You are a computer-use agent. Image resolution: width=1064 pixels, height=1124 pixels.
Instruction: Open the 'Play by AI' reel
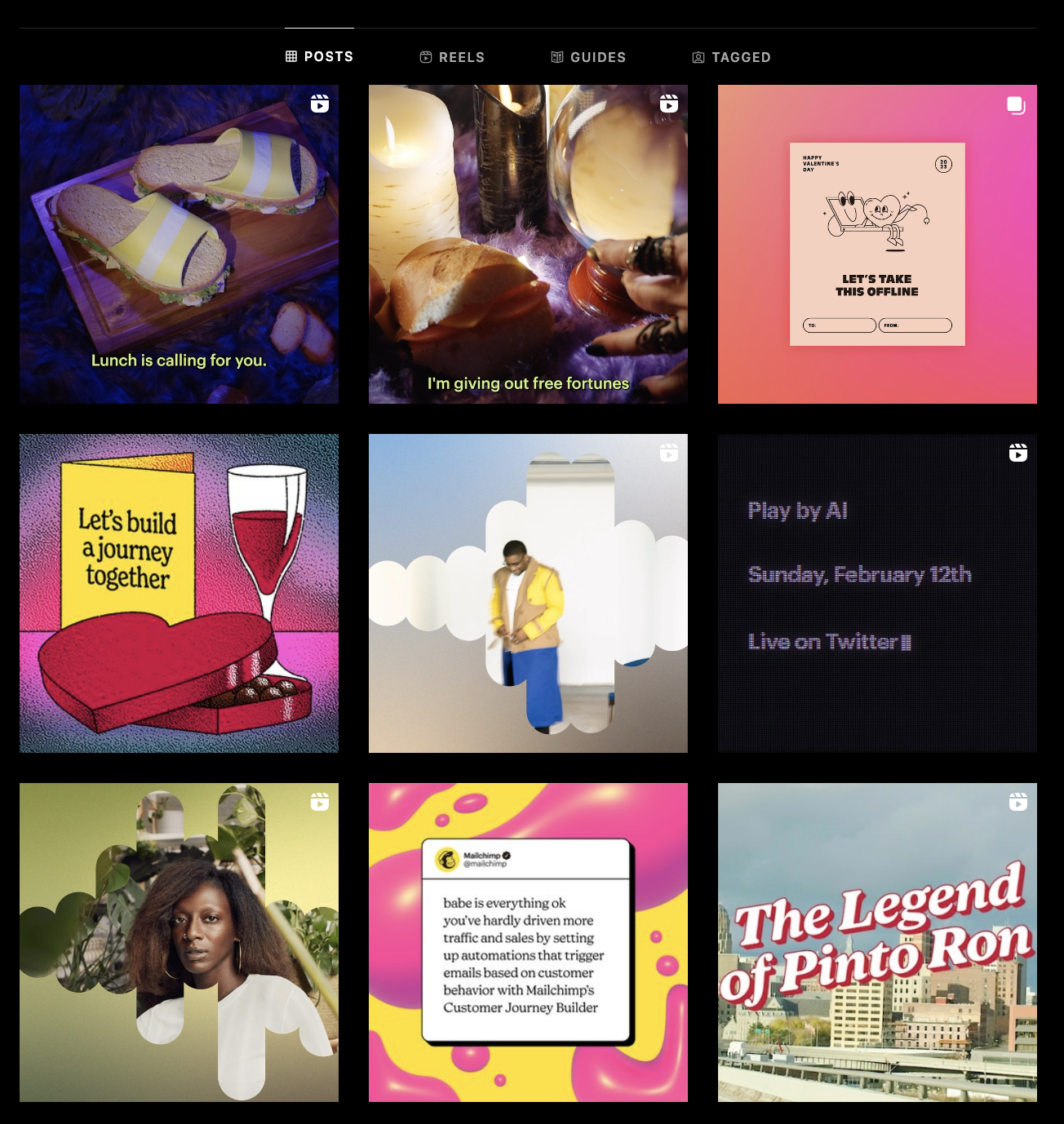tap(877, 593)
